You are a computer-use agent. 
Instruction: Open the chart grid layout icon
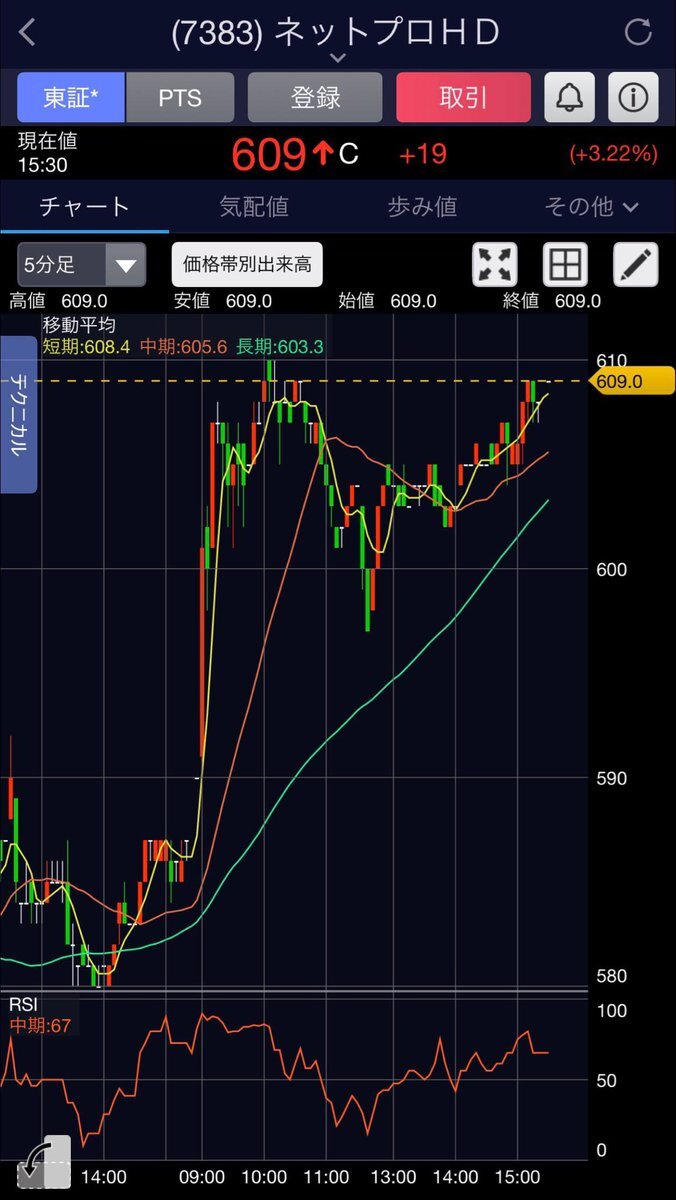(x=565, y=265)
